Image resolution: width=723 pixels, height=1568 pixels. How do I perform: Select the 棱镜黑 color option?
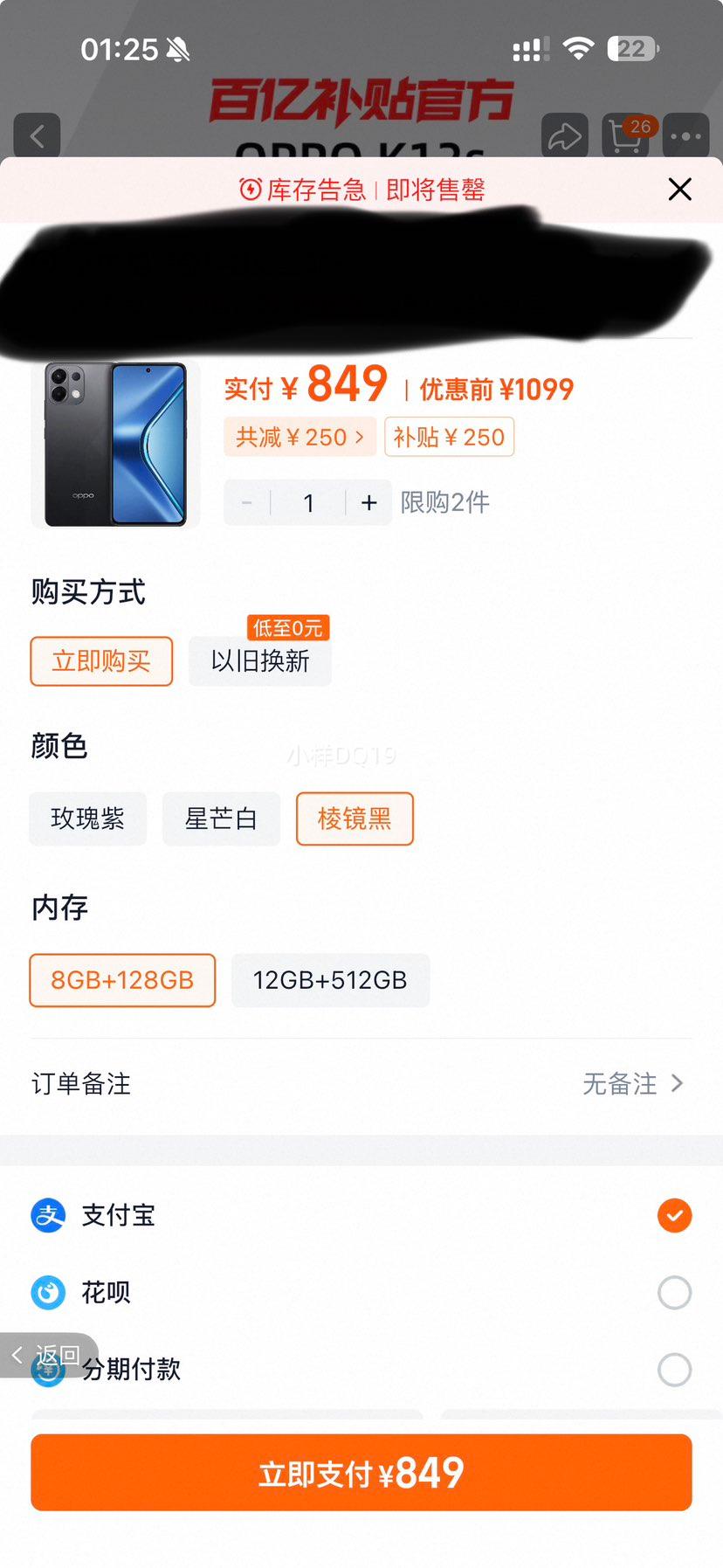355,819
